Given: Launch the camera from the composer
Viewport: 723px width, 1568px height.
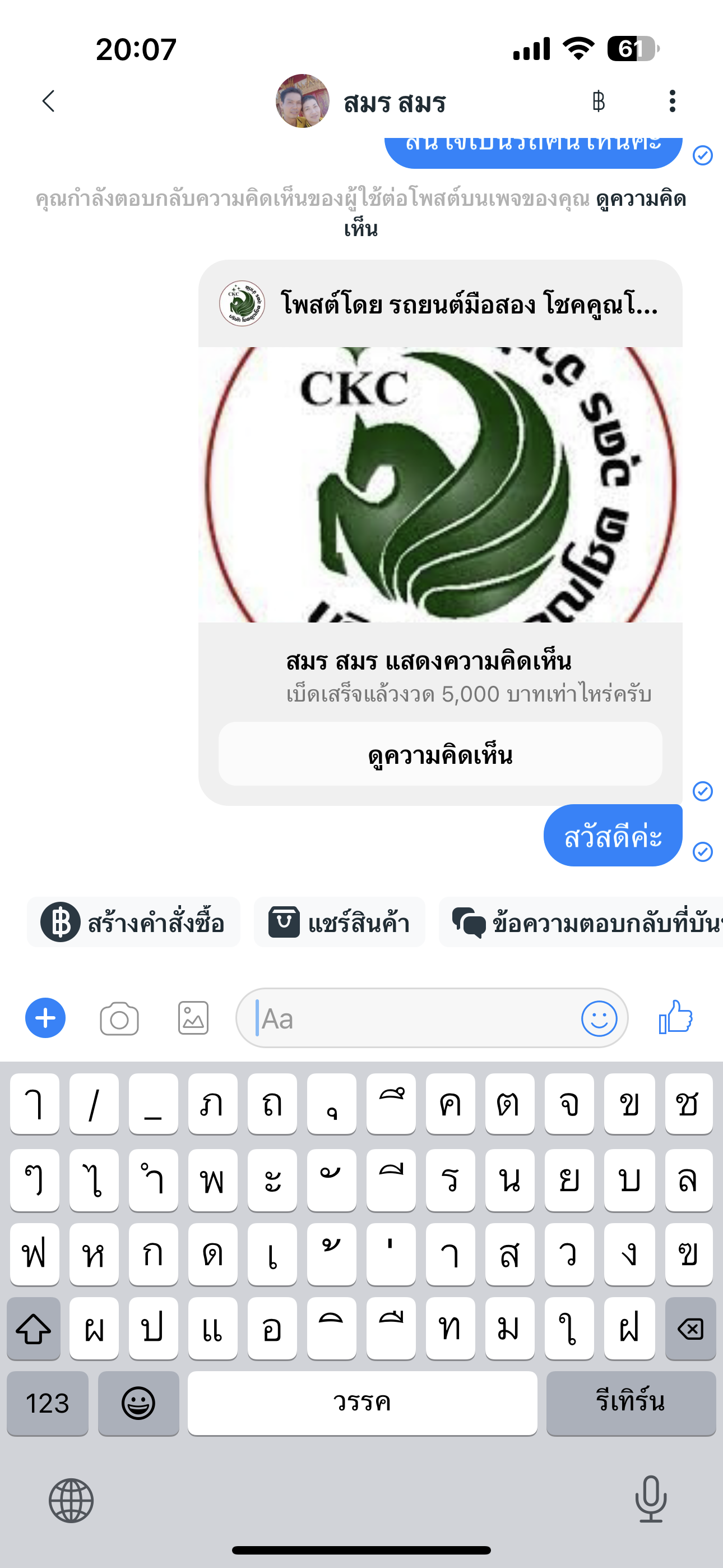Looking at the screenshot, I should (x=119, y=1018).
